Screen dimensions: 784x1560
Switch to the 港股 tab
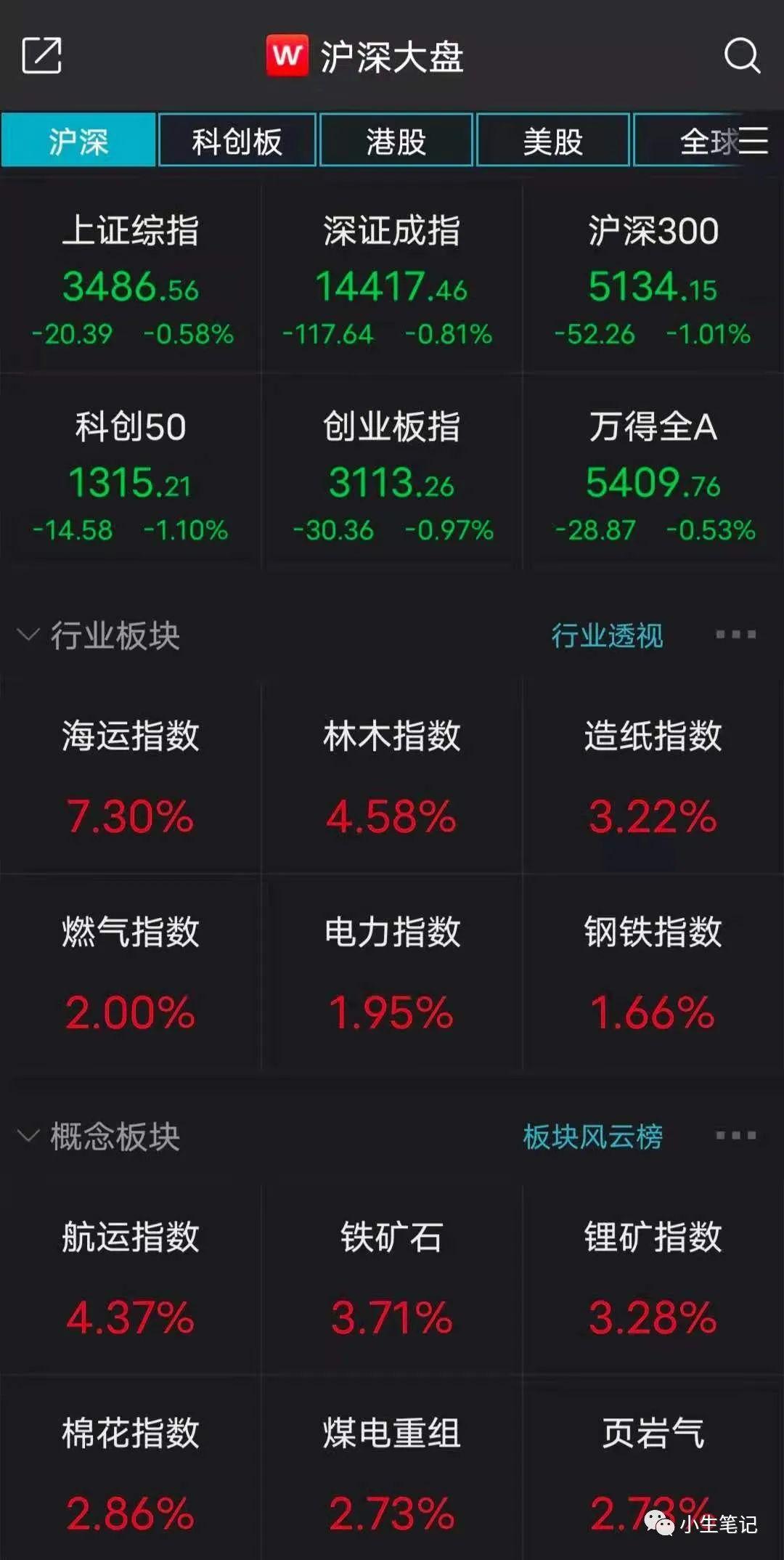tap(396, 141)
